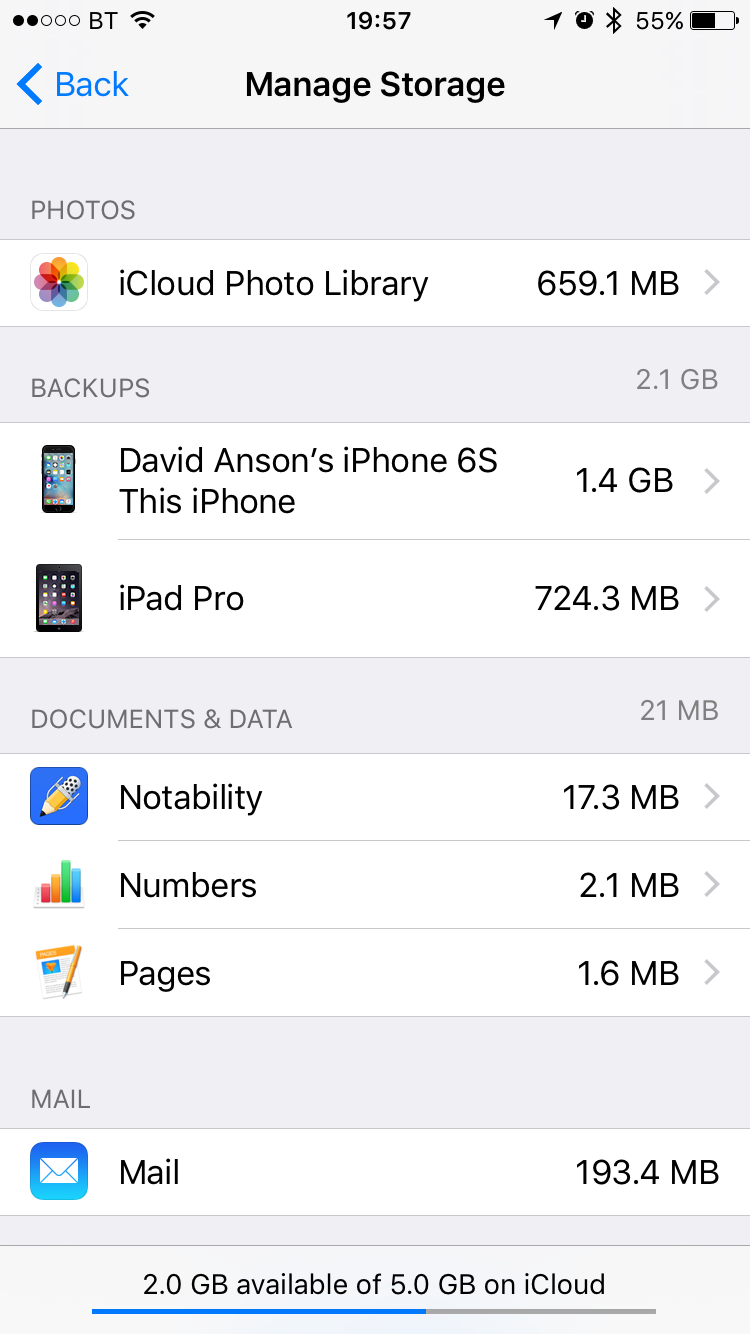Open the iPad Pro backup

pos(375,599)
